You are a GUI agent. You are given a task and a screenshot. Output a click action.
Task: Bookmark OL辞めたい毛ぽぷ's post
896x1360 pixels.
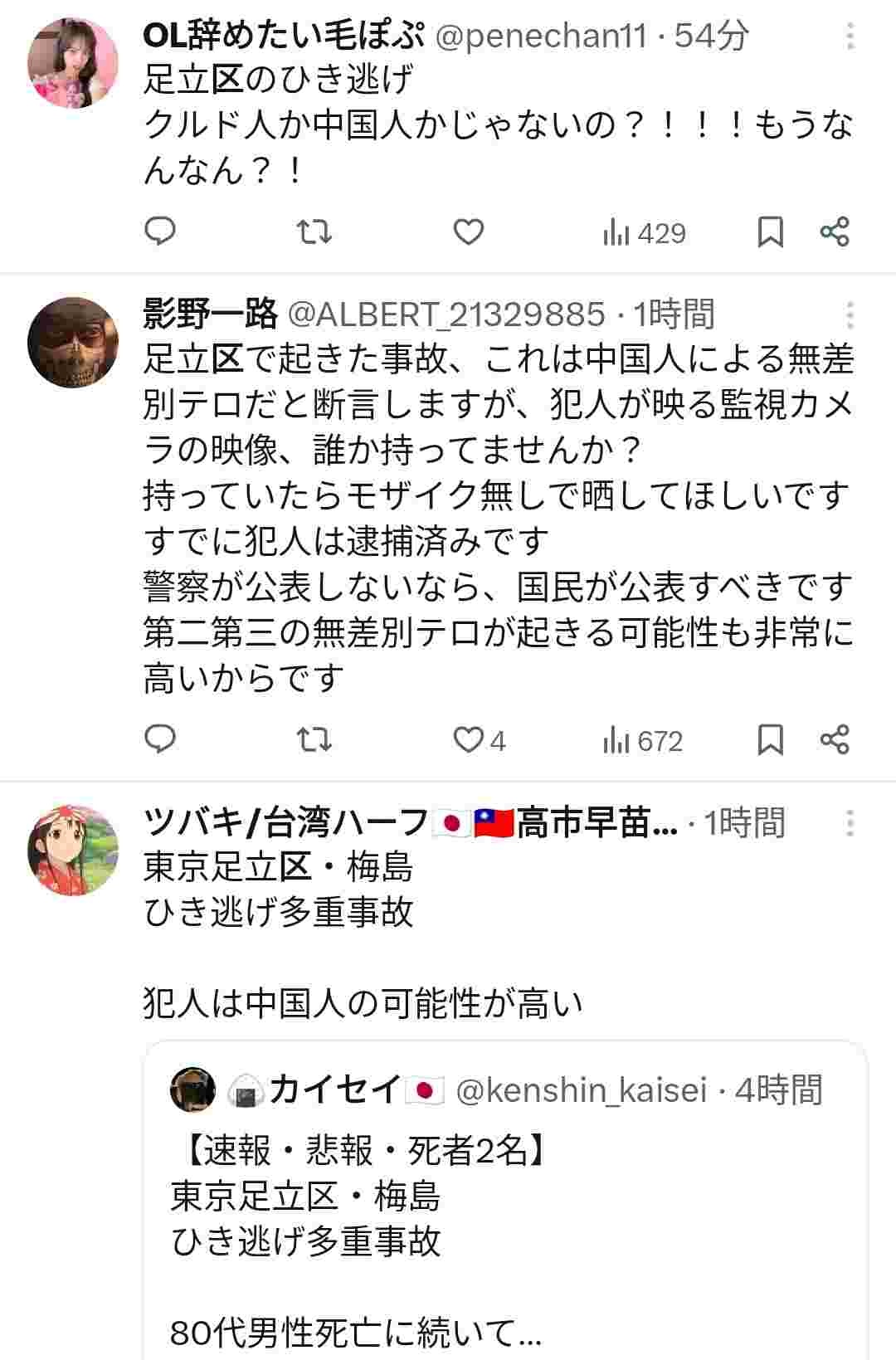point(771,232)
